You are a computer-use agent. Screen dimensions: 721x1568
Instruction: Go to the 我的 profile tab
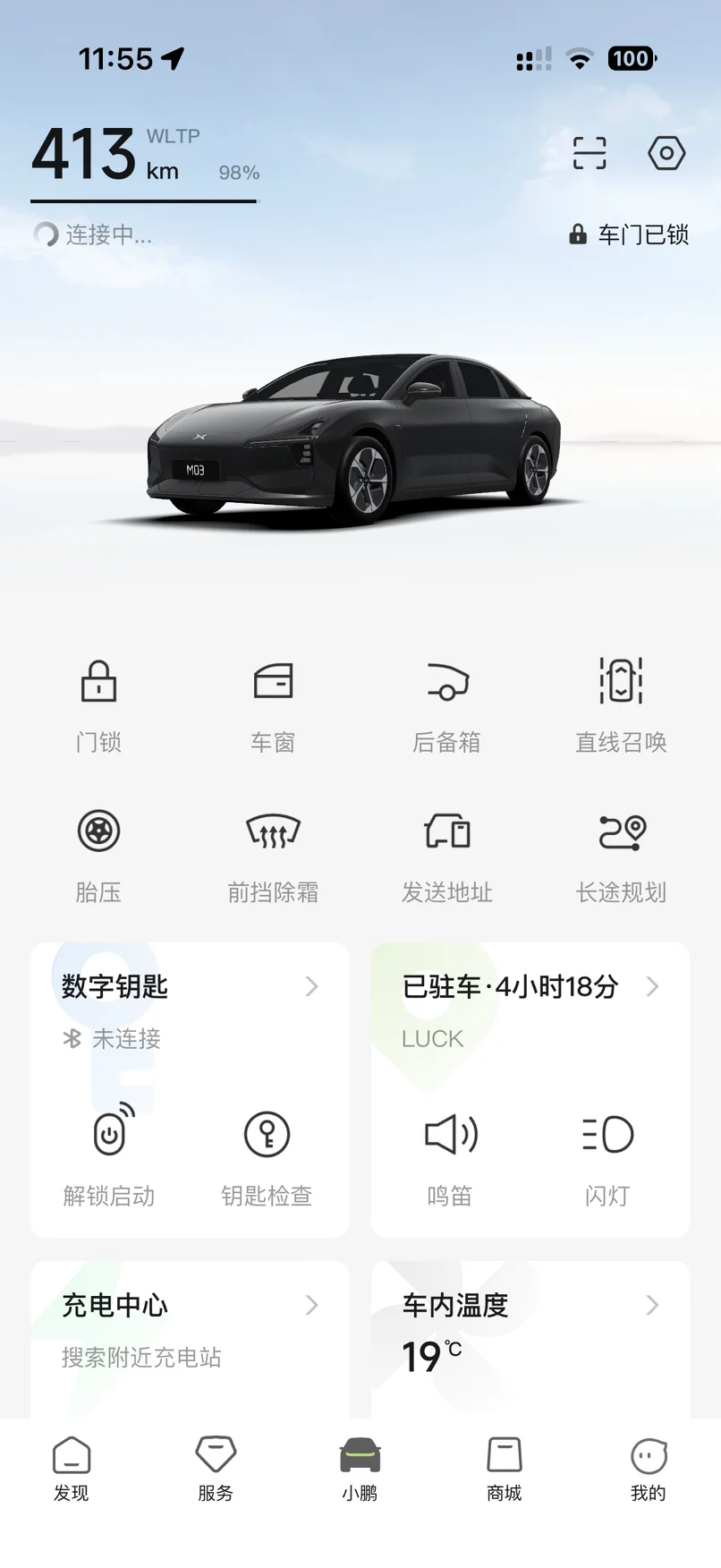coord(649,1468)
